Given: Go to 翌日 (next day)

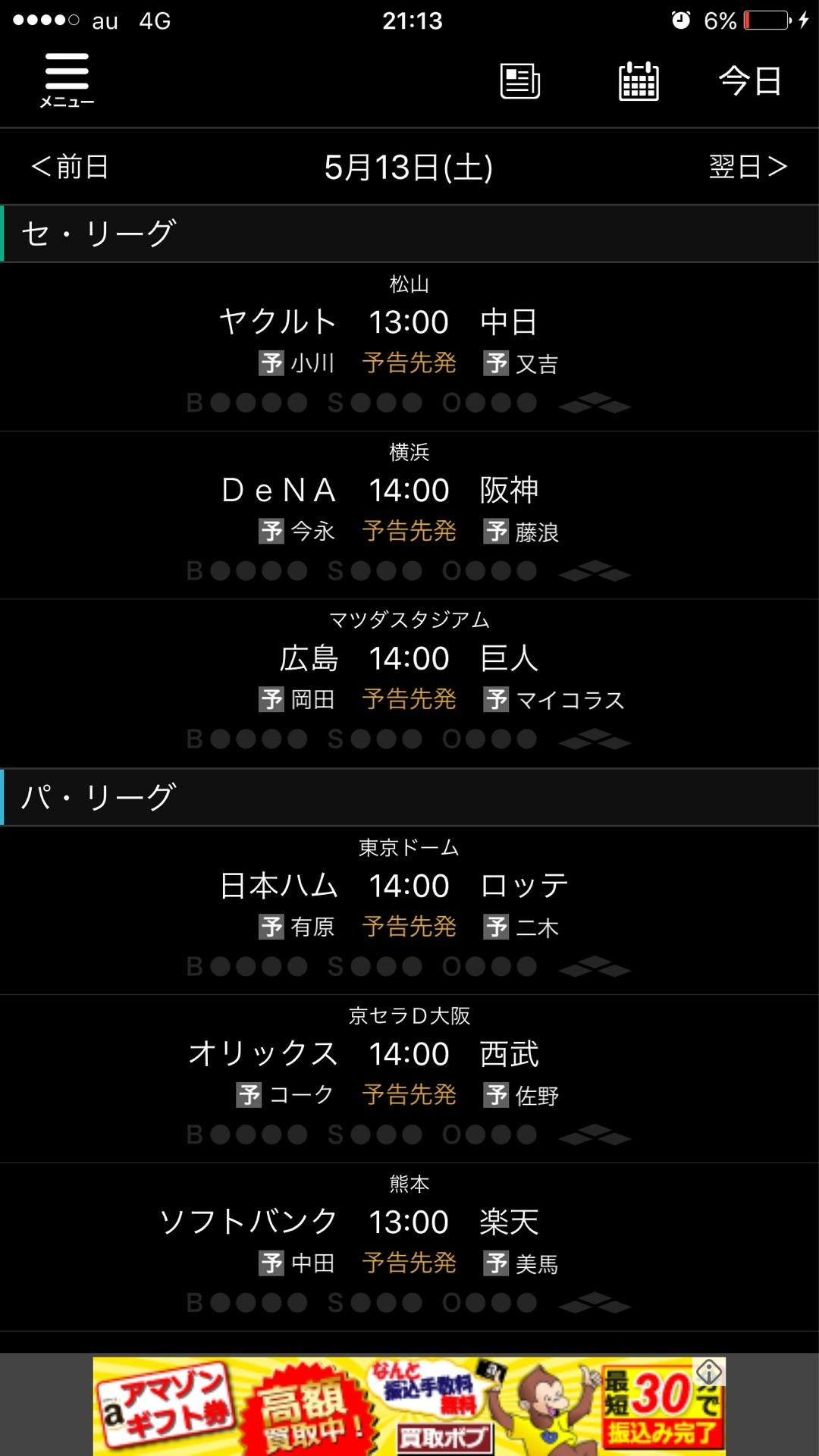Looking at the screenshot, I should pos(748,167).
